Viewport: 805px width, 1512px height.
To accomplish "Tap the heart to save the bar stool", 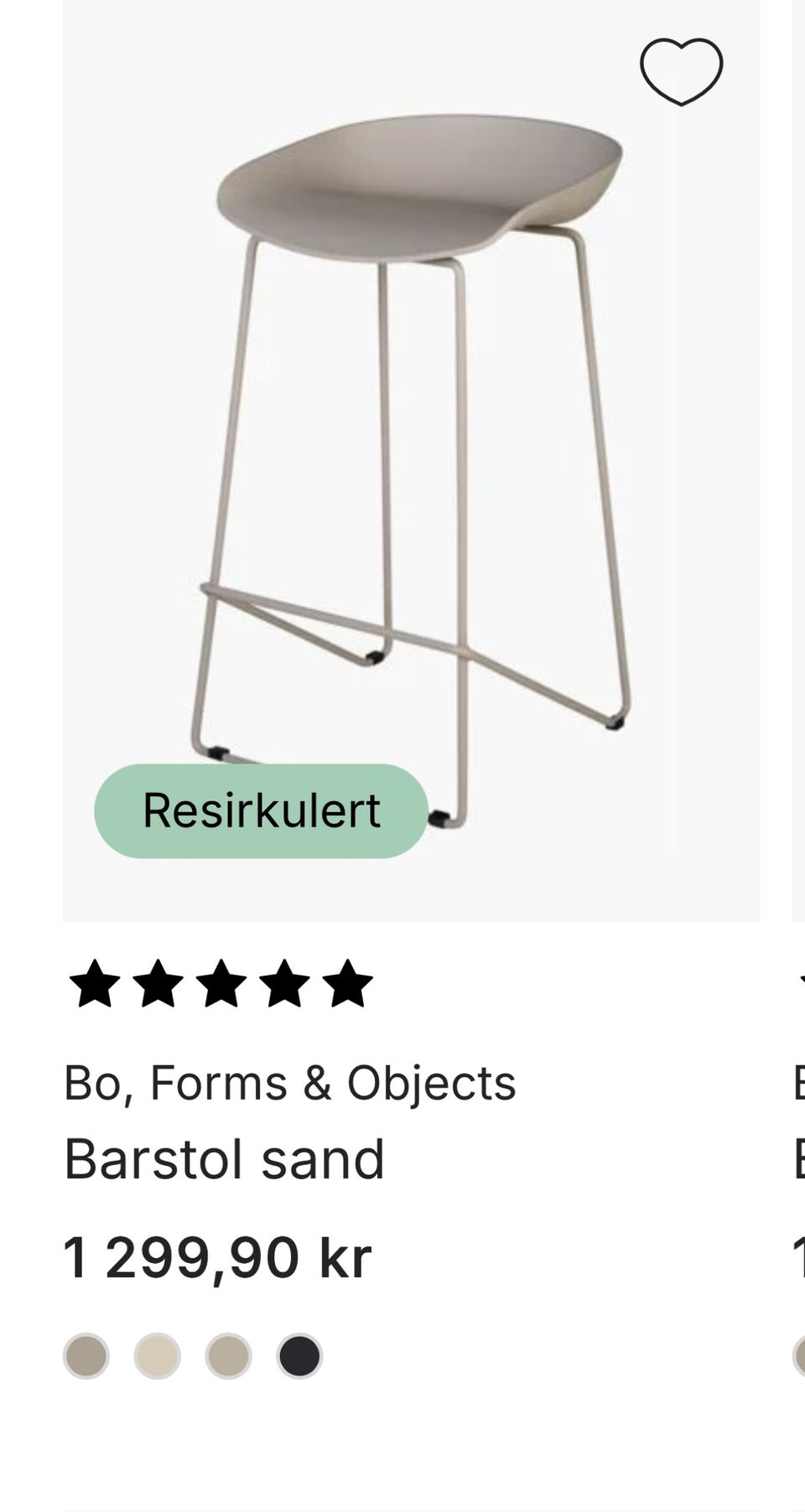I will [x=681, y=72].
